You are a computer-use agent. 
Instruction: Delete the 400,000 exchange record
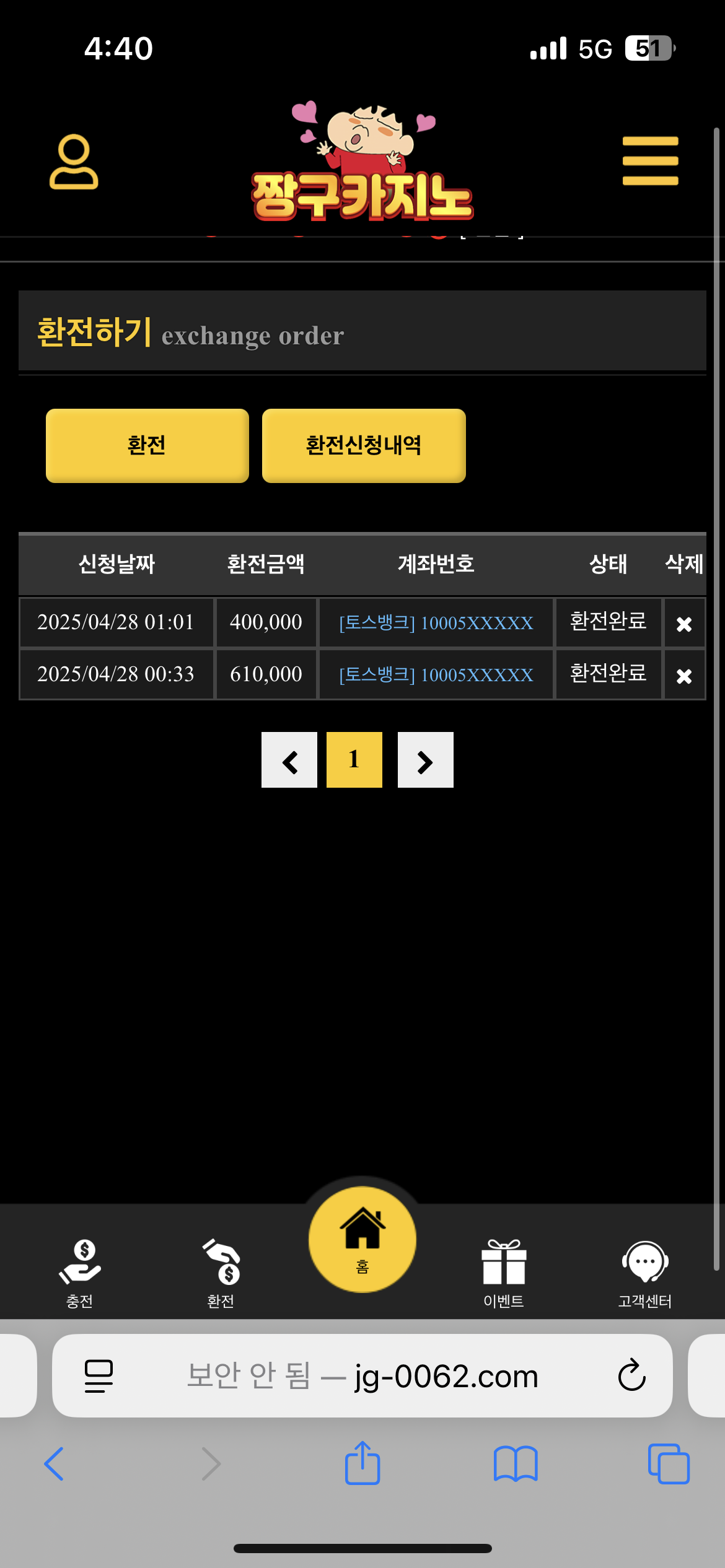[684, 624]
